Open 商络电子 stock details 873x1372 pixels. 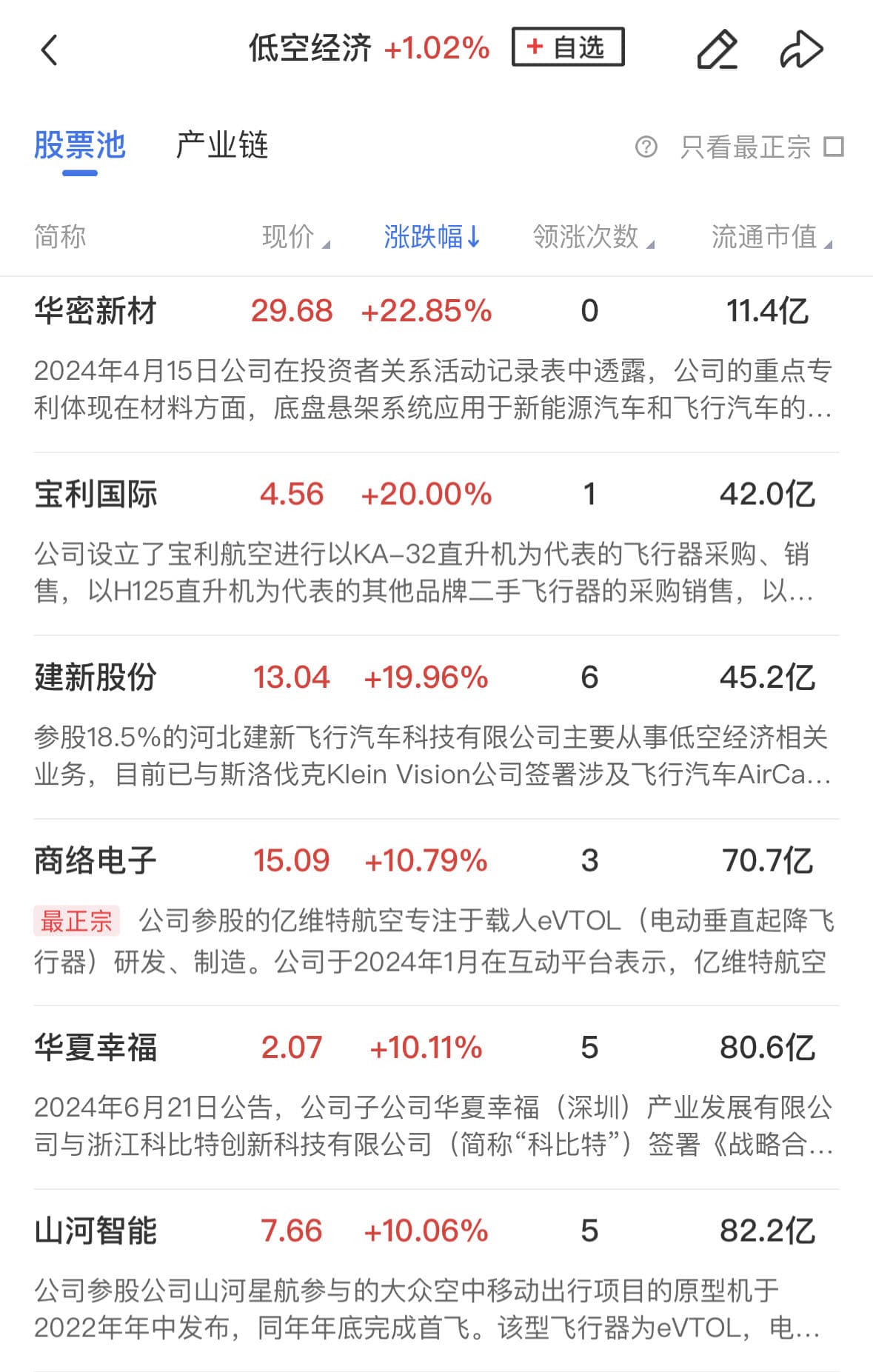click(96, 860)
